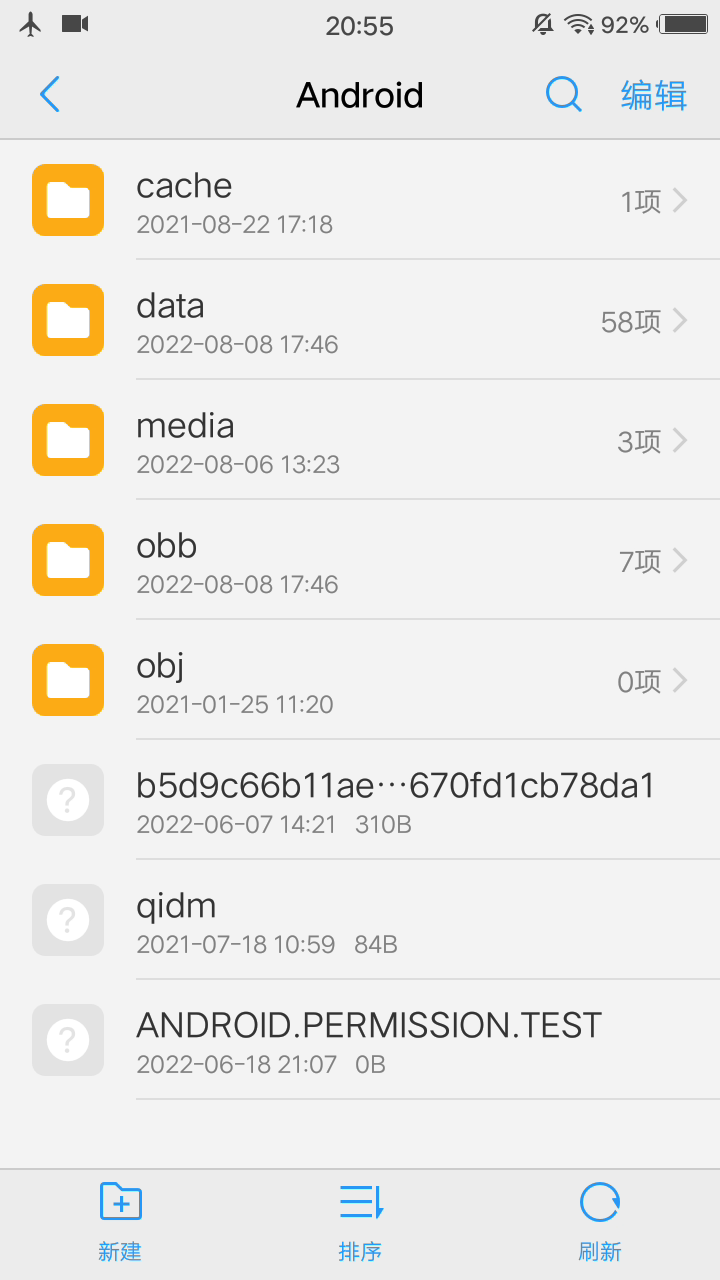Refresh the list with 刷新

pyautogui.click(x=600, y=1222)
